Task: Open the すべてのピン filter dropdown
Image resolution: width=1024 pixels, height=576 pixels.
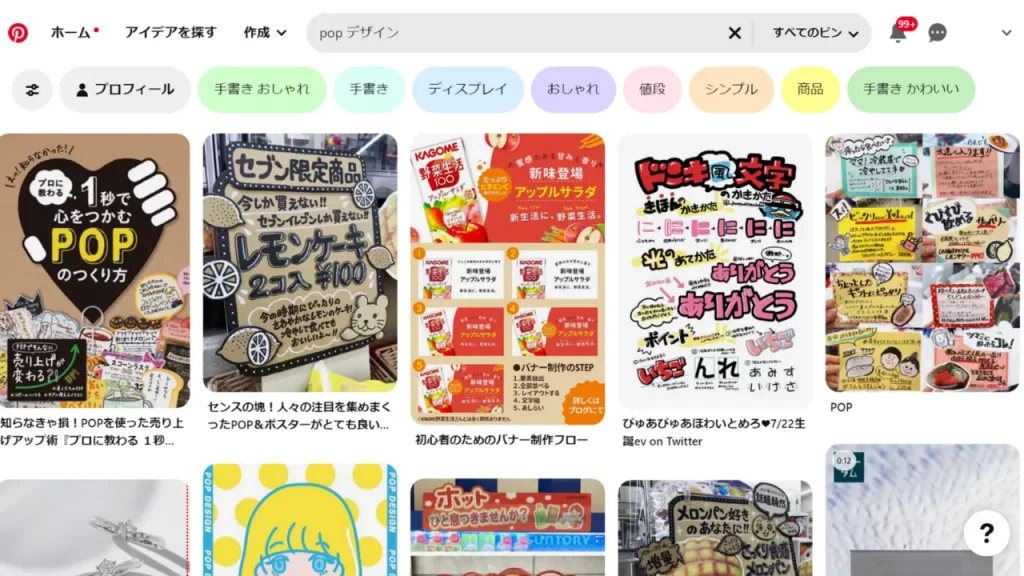Action: pos(815,33)
